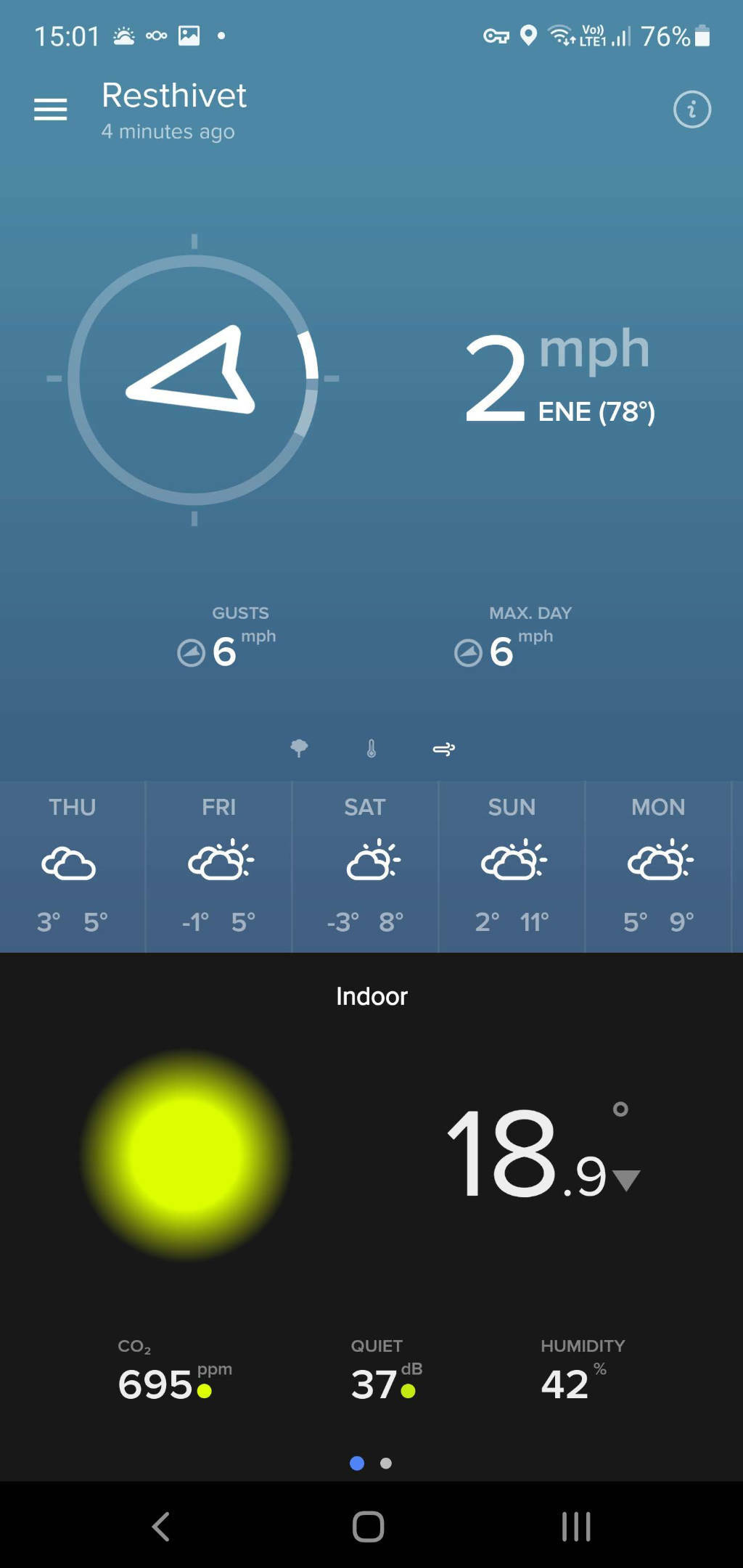Screen dimensions: 743x1568
Task: Select the wind view icon
Action: click(x=444, y=749)
